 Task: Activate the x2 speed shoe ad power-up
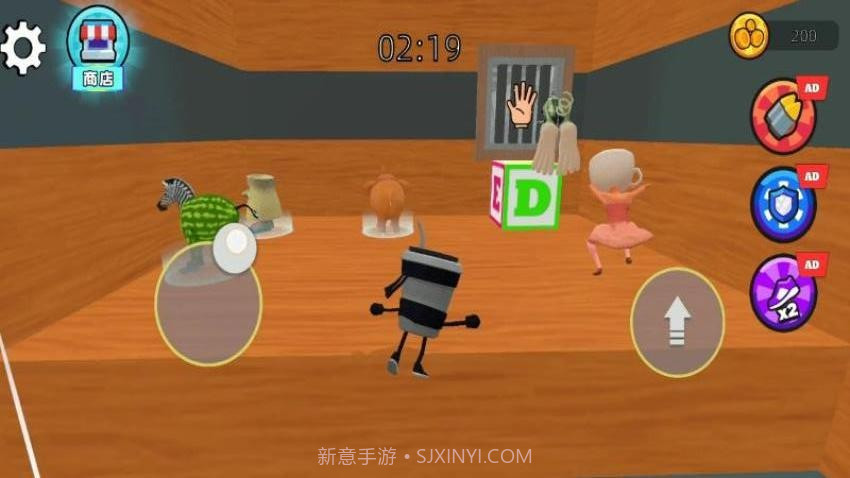click(783, 293)
